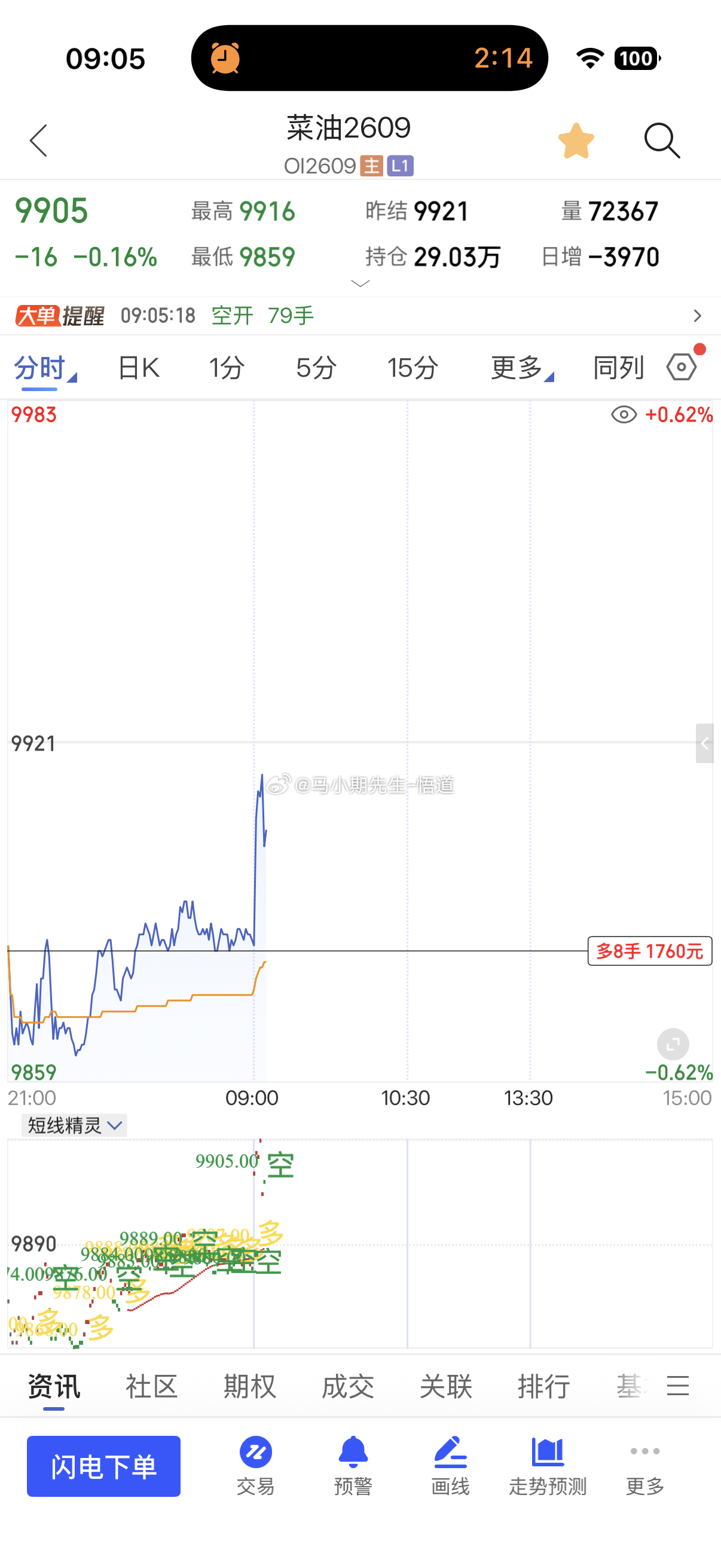The height and width of the screenshot is (1568, 721).
Task: Open 预警 bell in bottom bar
Action: (353, 1466)
